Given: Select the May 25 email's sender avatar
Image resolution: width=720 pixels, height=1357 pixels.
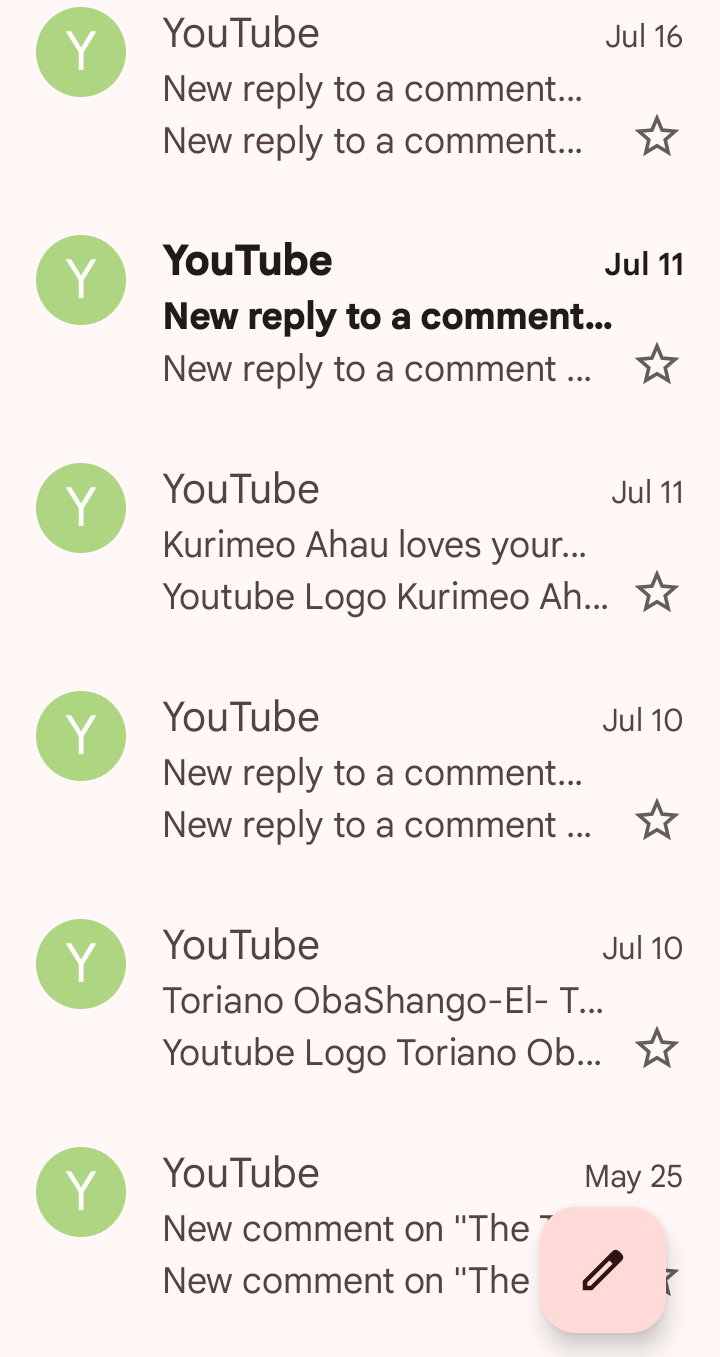Looking at the screenshot, I should tap(81, 1192).
